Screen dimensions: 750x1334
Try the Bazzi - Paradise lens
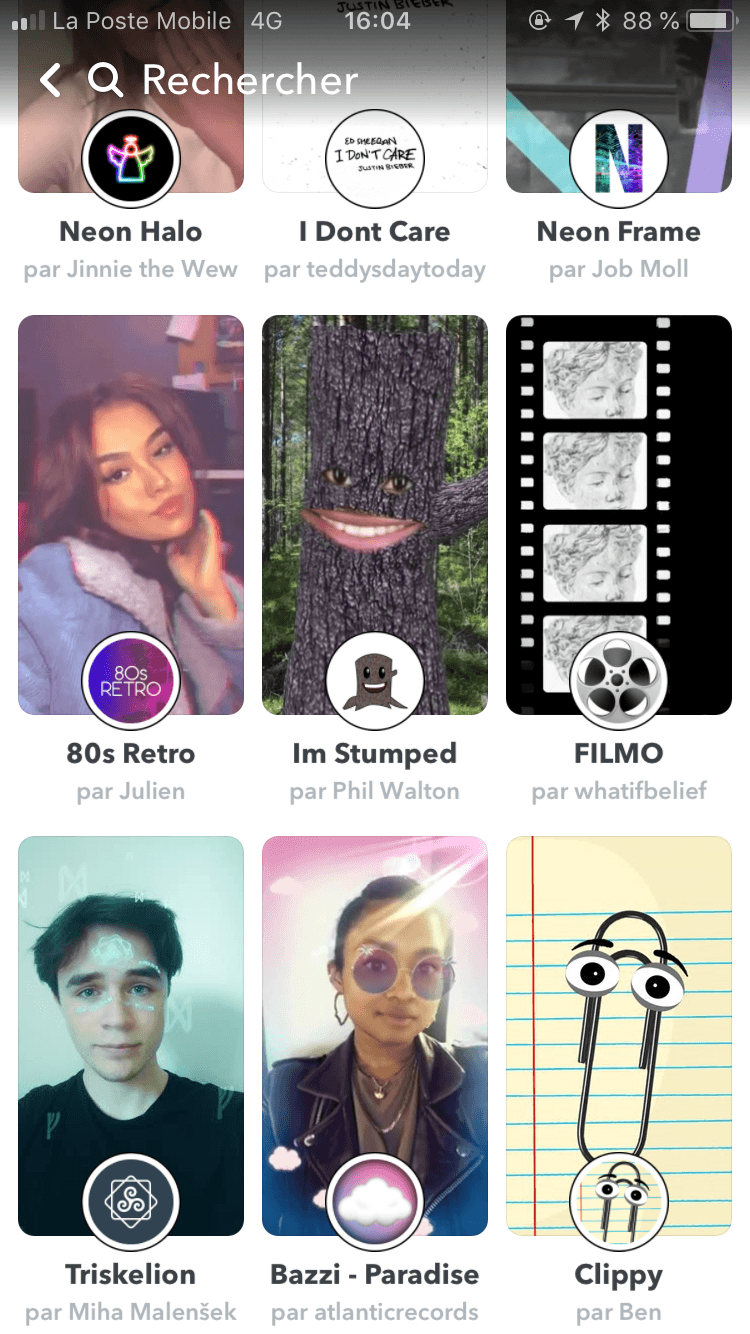(x=375, y=1035)
